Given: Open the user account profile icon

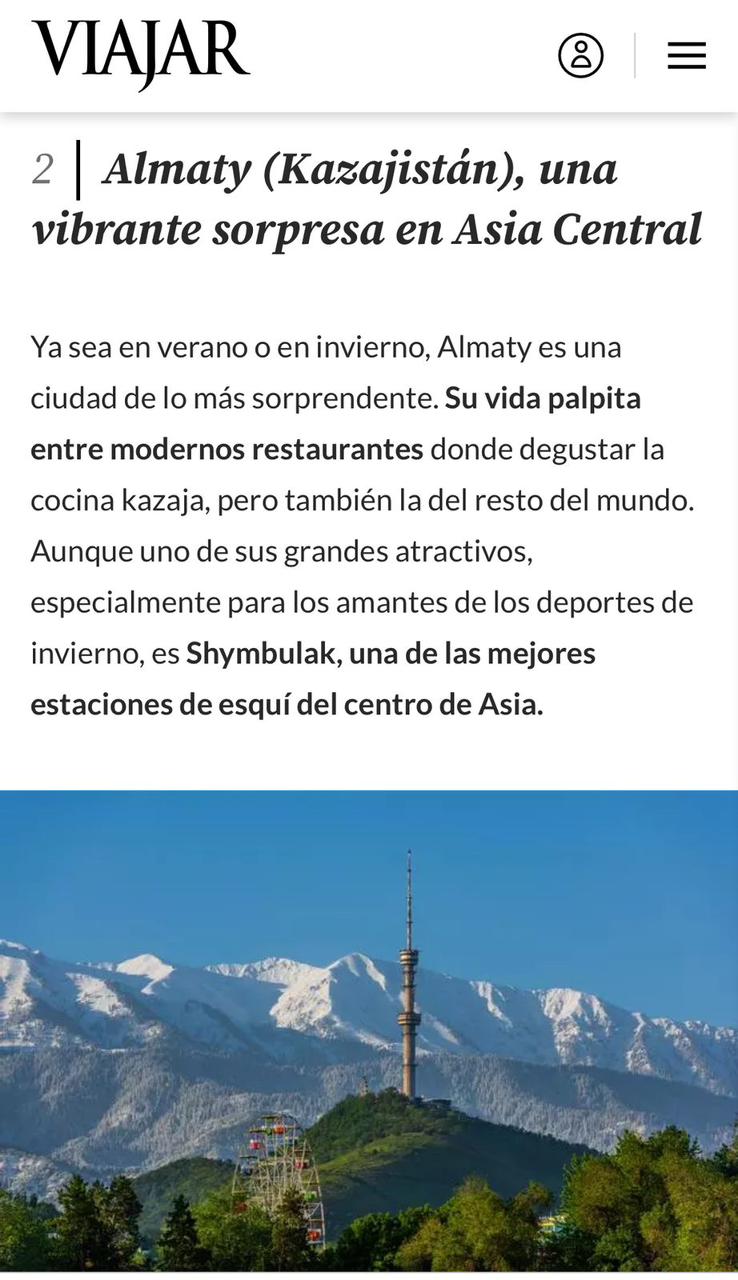Looking at the screenshot, I should (581, 56).
